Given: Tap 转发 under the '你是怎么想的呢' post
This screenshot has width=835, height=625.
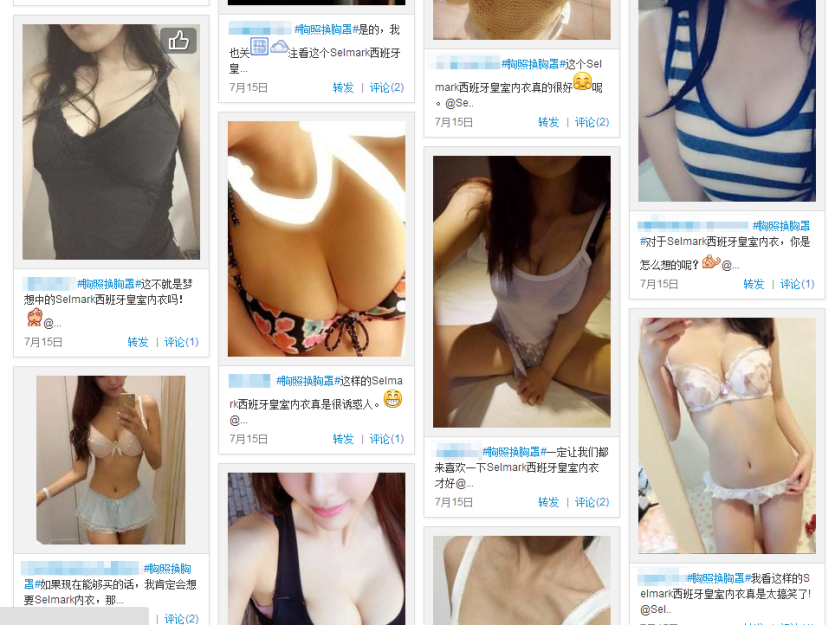Looking at the screenshot, I should coord(753,284).
